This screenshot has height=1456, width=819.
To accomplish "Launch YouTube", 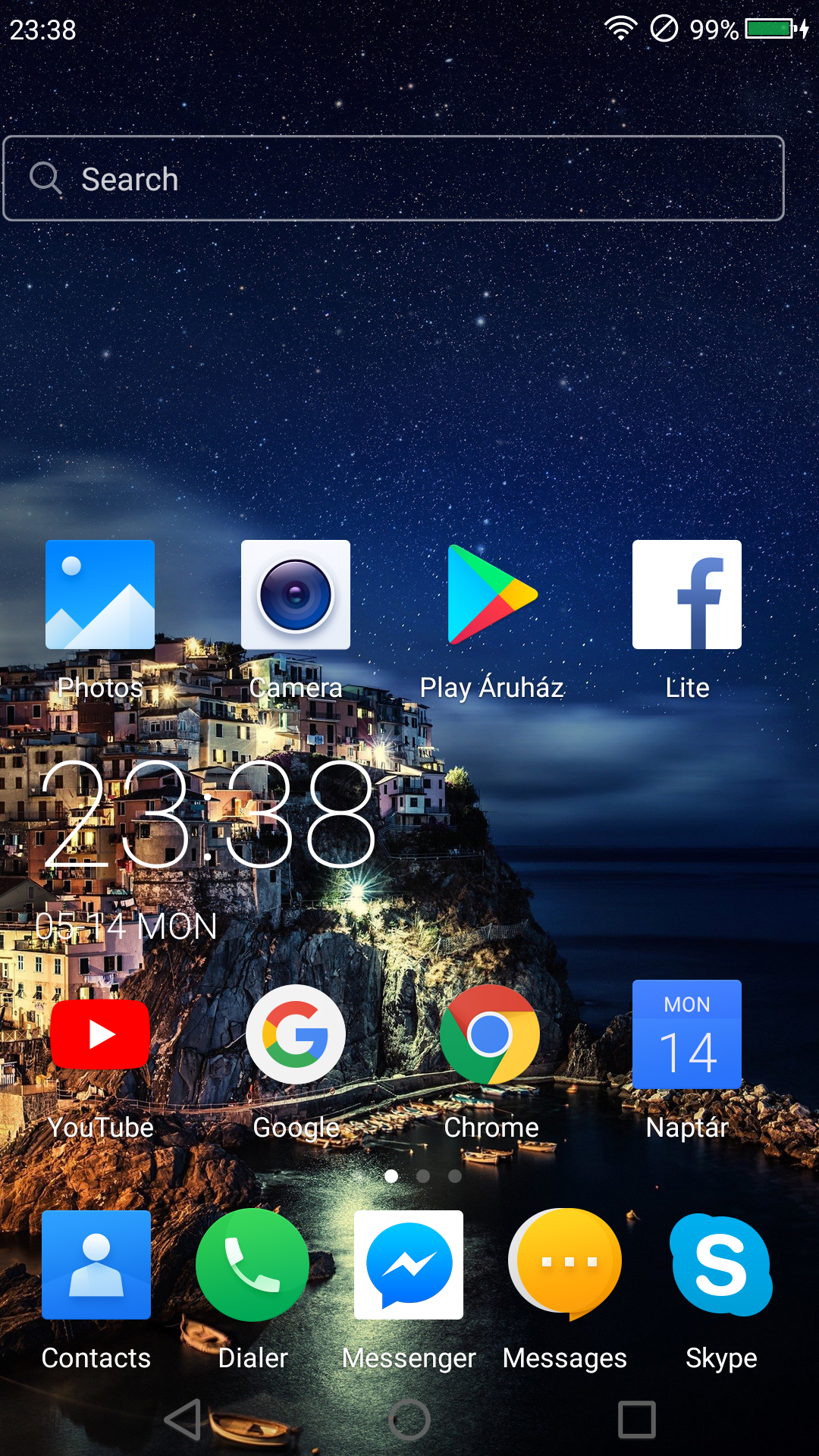I will (100, 1034).
